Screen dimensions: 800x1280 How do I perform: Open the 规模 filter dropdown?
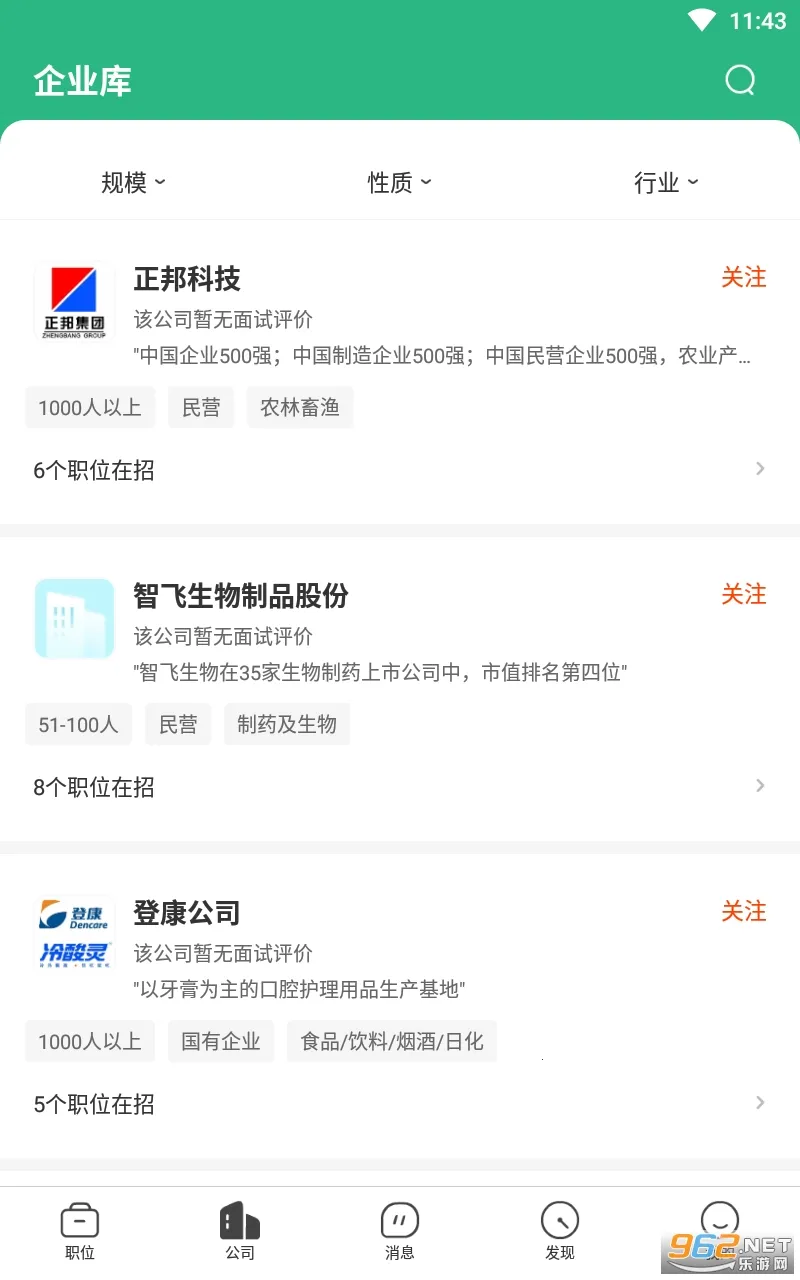click(x=133, y=182)
